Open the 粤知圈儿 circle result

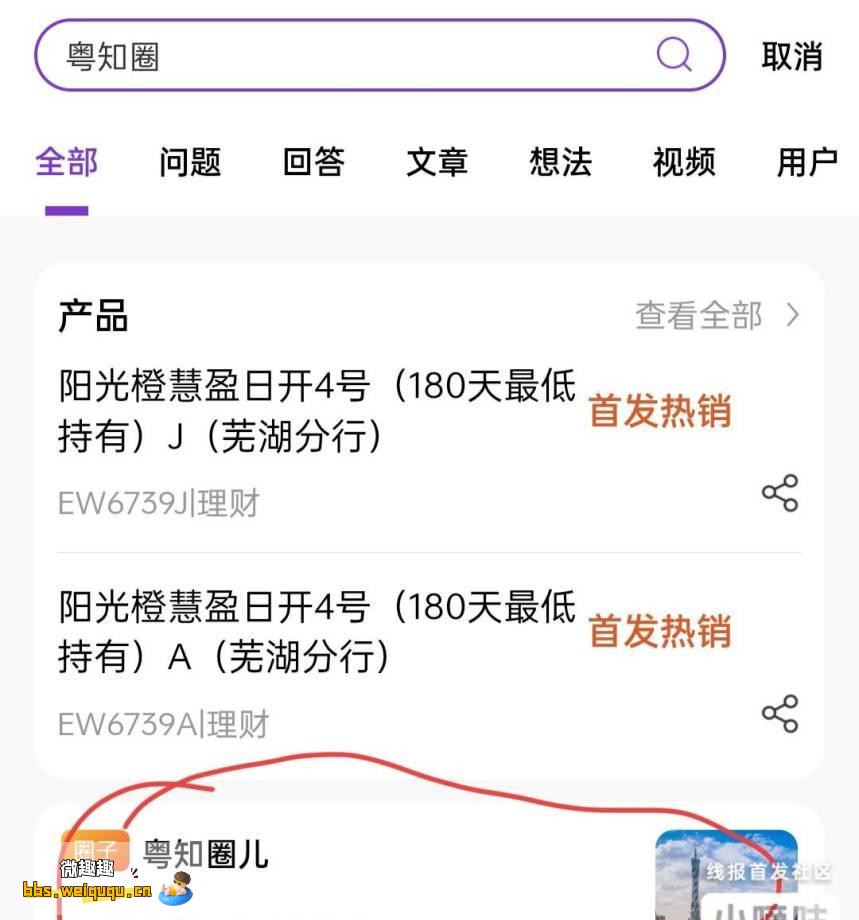[x=206, y=855]
